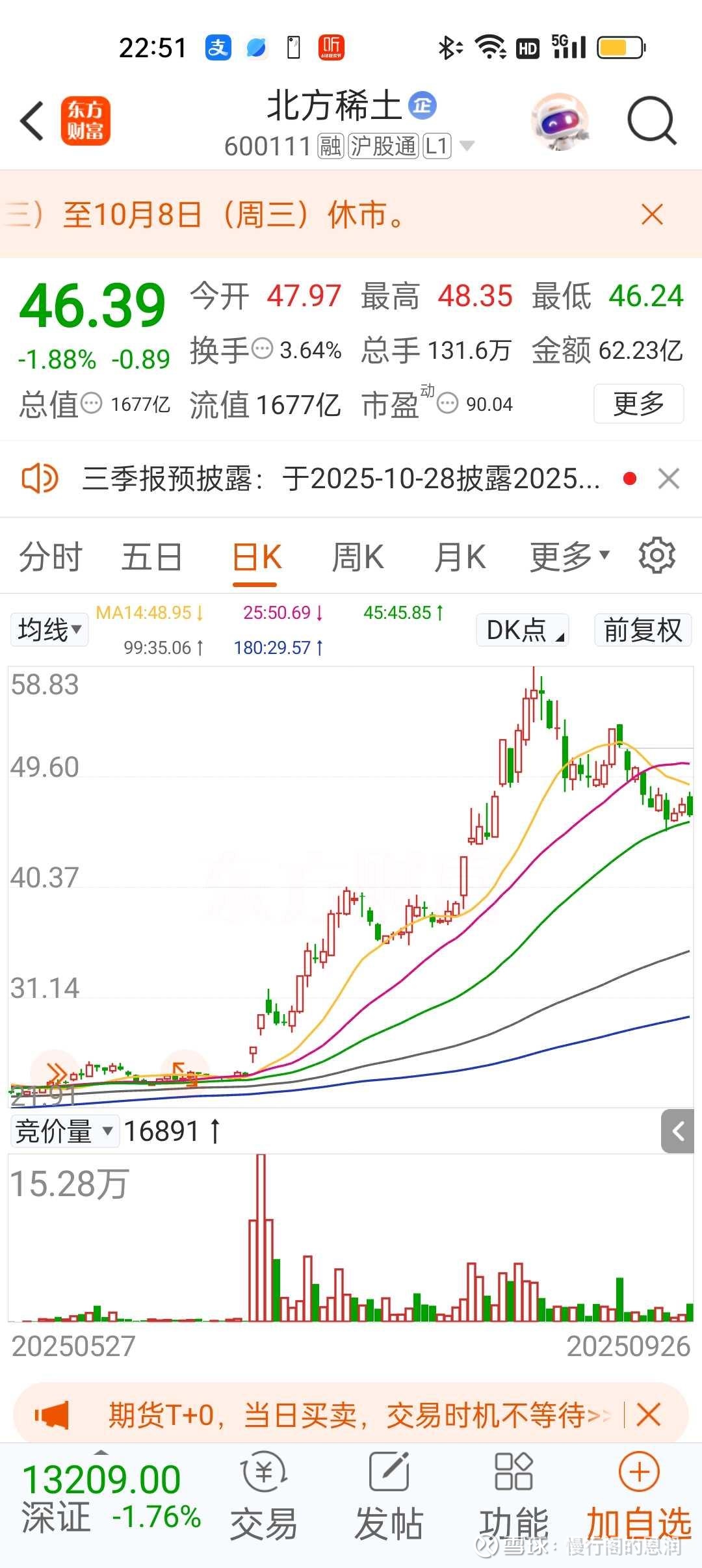Select the 周K chart tab
This screenshot has height=1568, width=702.
click(357, 557)
